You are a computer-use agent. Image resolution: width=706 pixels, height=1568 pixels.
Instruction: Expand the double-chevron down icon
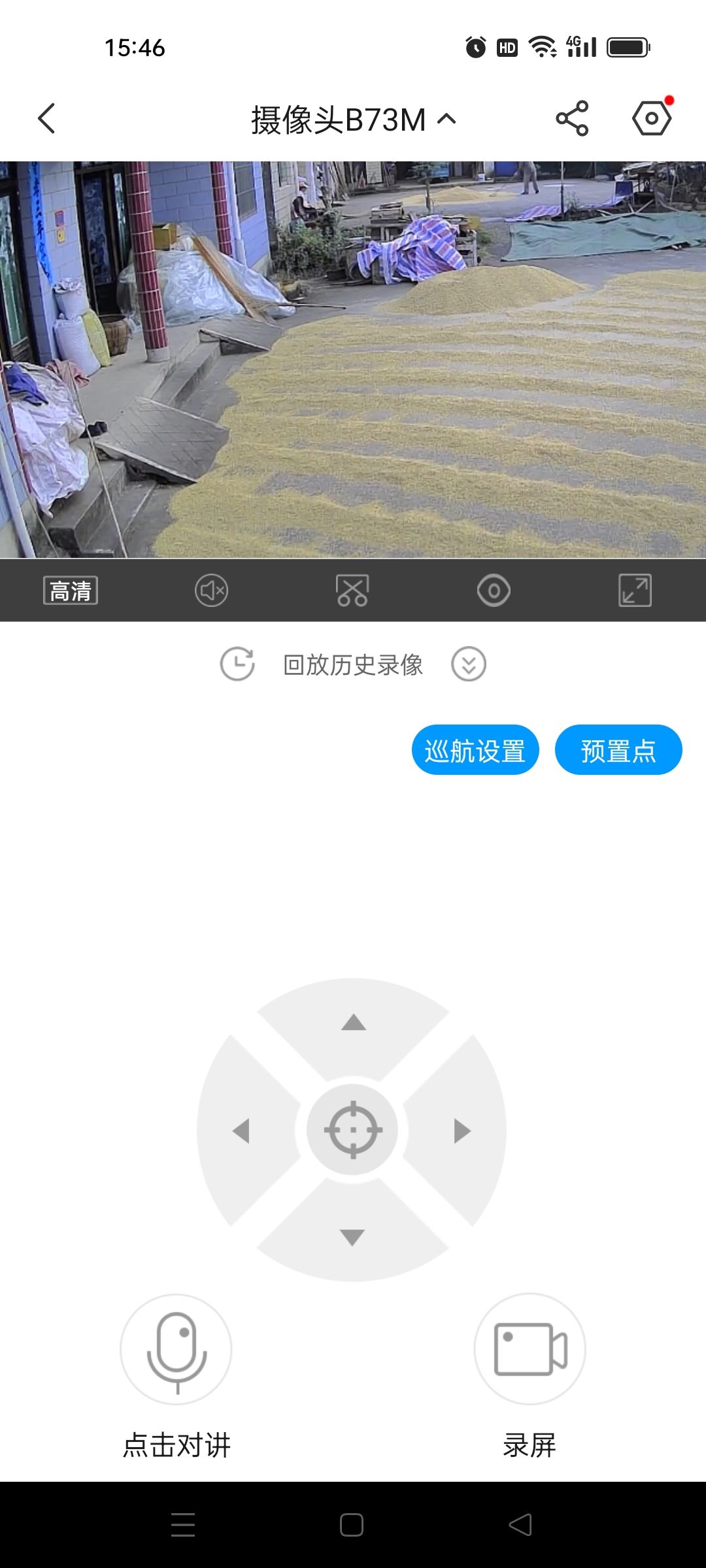(x=469, y=665)
